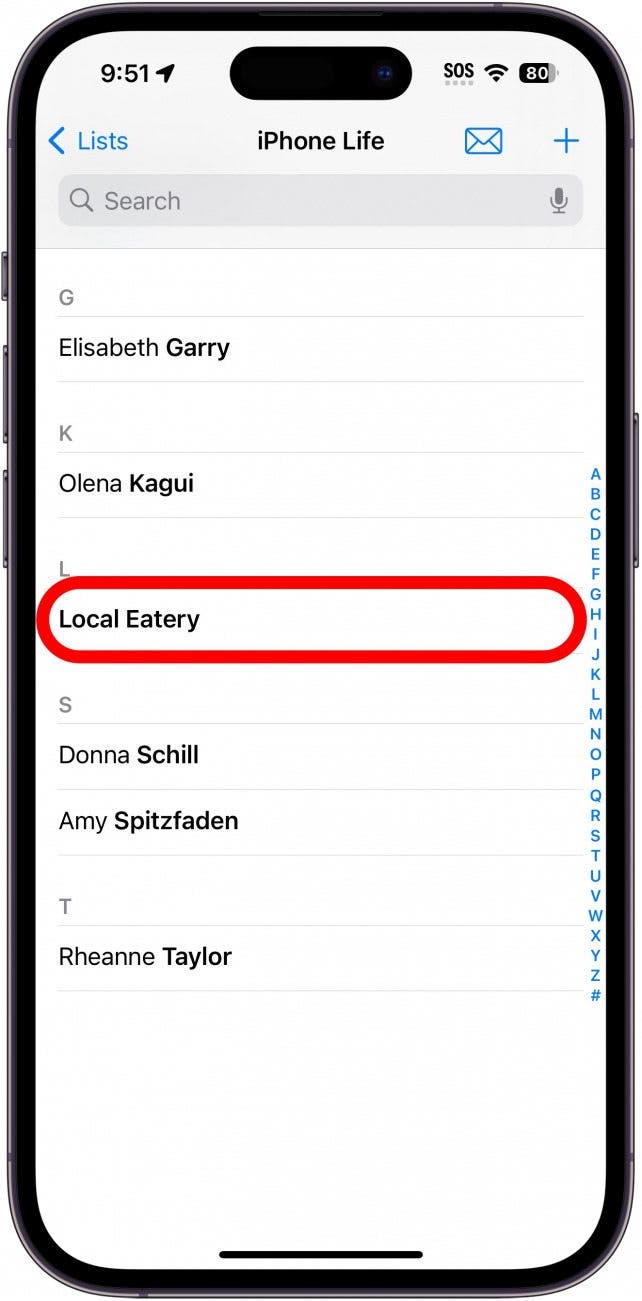This screenshot has width=642, height=1301.
Task: Add a new contact with plus
Action: (566, 141)
